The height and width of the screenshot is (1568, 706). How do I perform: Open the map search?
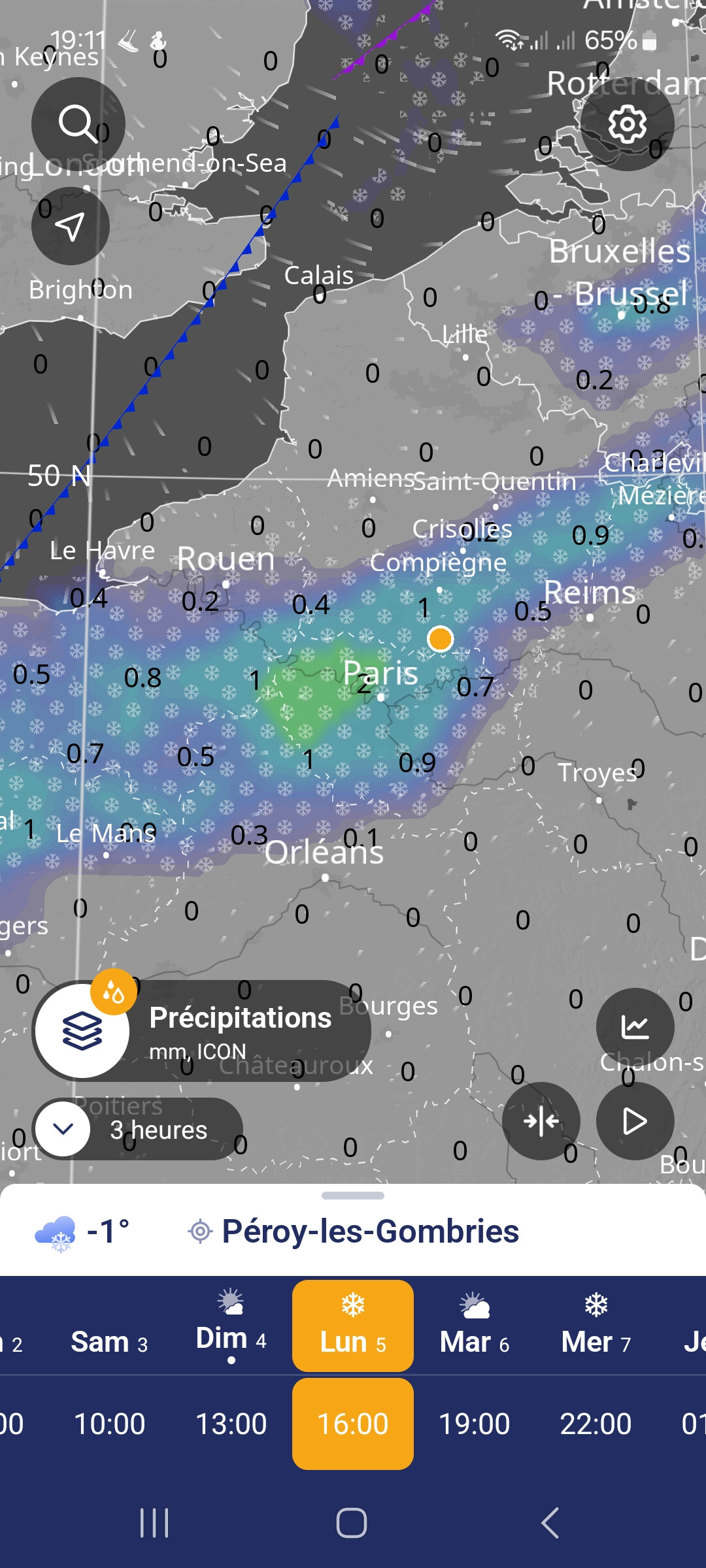[78, 124]
